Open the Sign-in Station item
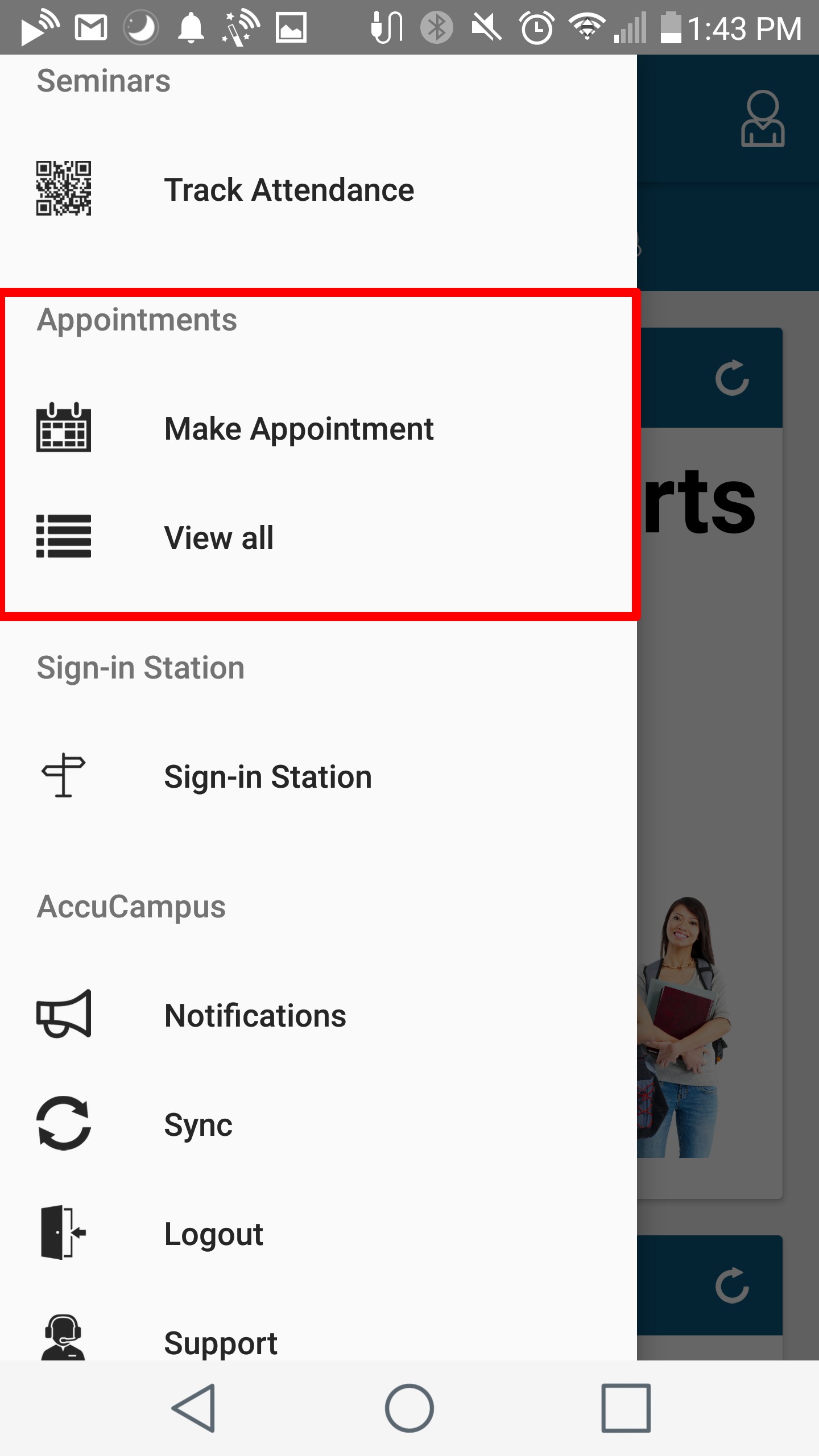Screen dimensions: 819x1456 point(267,777)
